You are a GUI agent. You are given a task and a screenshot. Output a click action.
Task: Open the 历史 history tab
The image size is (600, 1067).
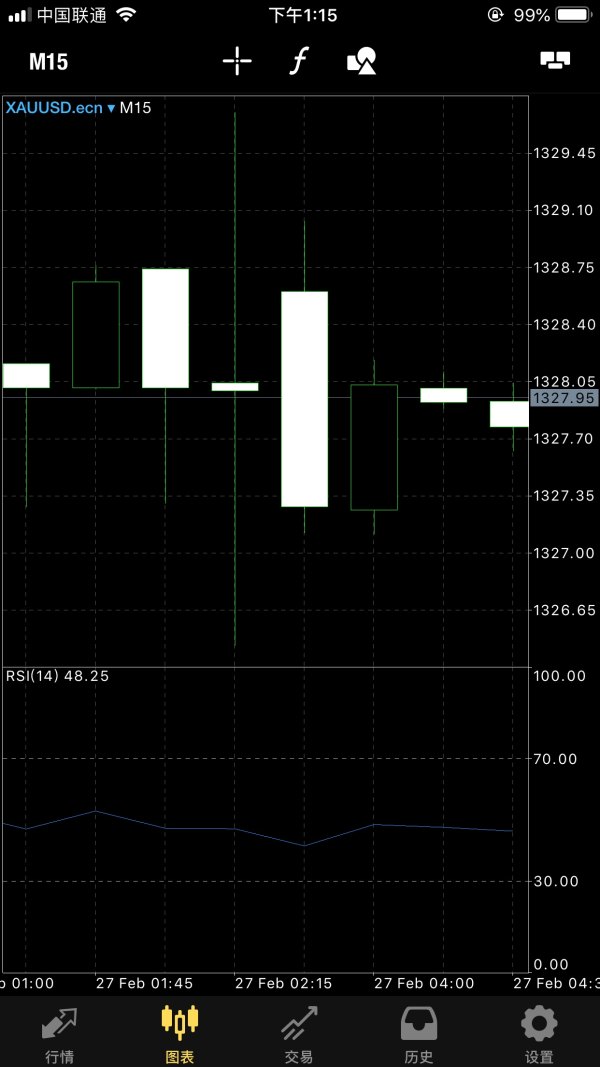coord(419,1033)
